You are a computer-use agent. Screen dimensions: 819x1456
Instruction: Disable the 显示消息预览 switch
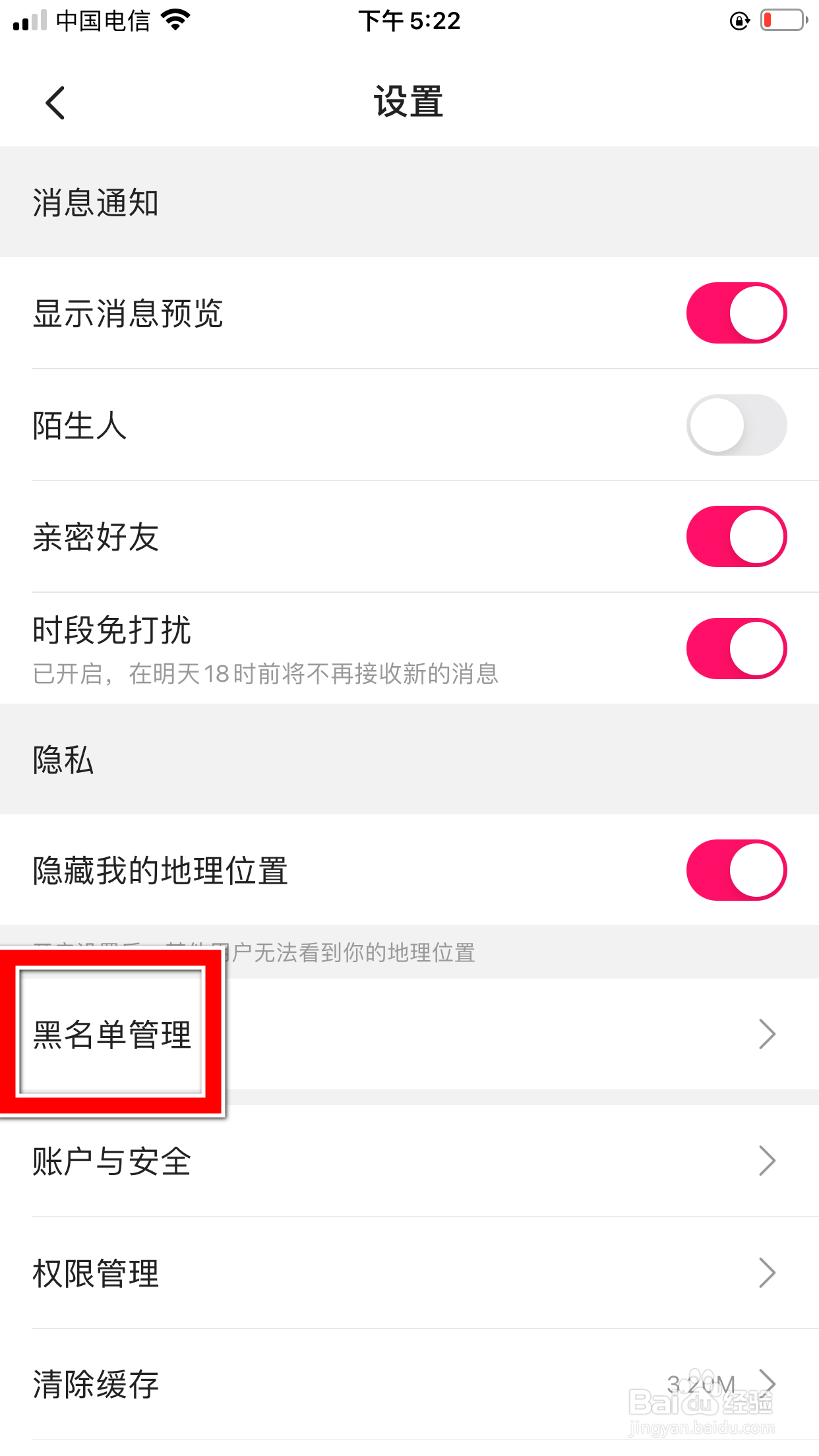pos(737,312)
